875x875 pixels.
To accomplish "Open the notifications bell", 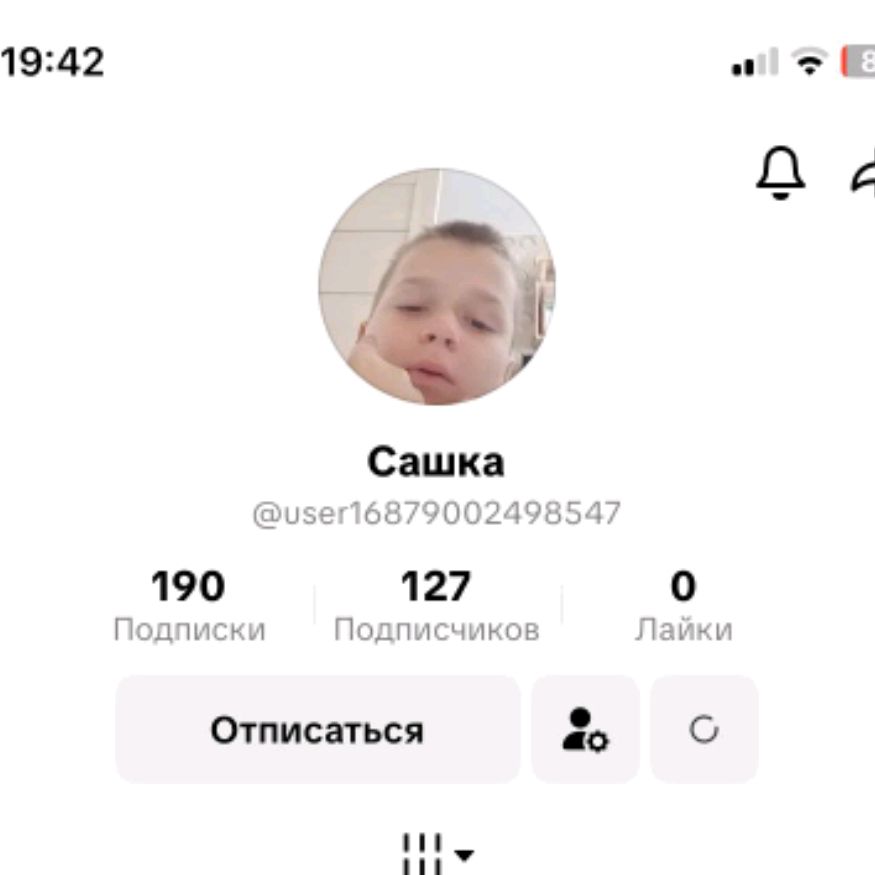I will coord(780,173).
